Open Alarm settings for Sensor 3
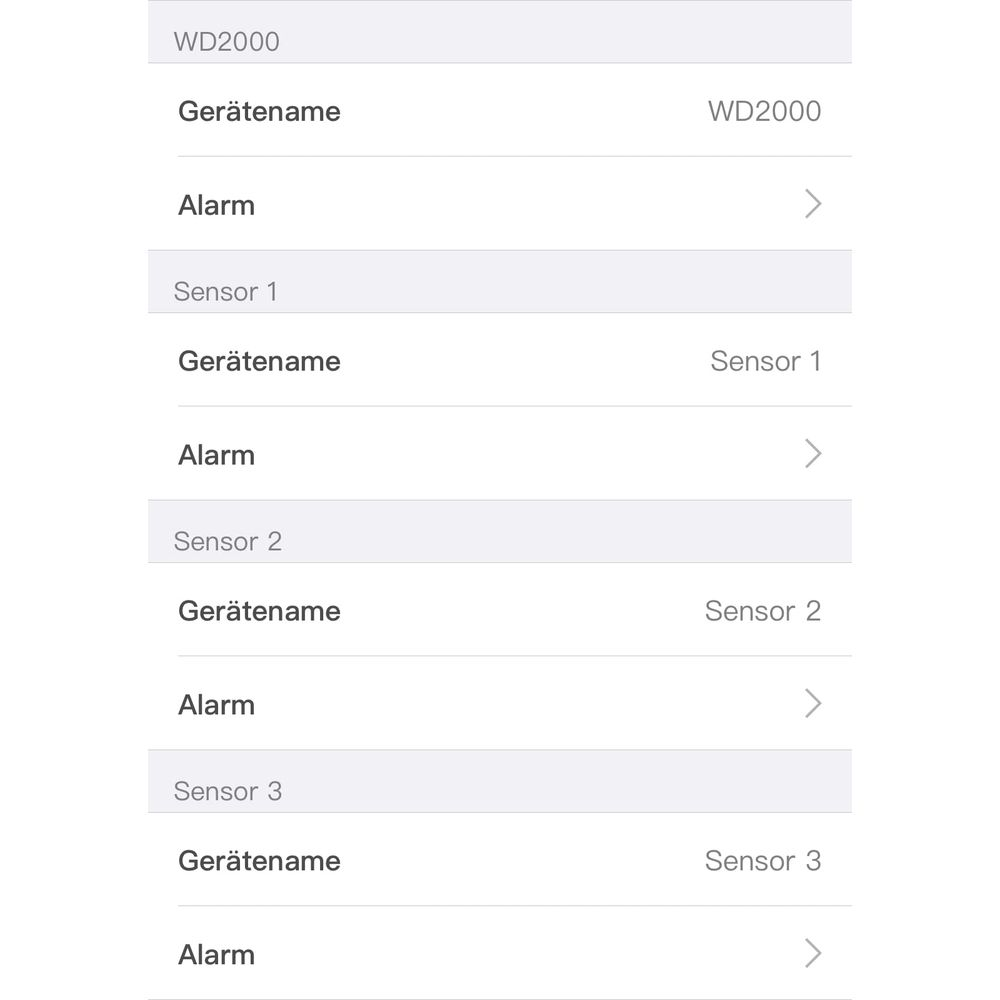The width and height of the screenshot is (1000, 1000). [x=500, y=955]
